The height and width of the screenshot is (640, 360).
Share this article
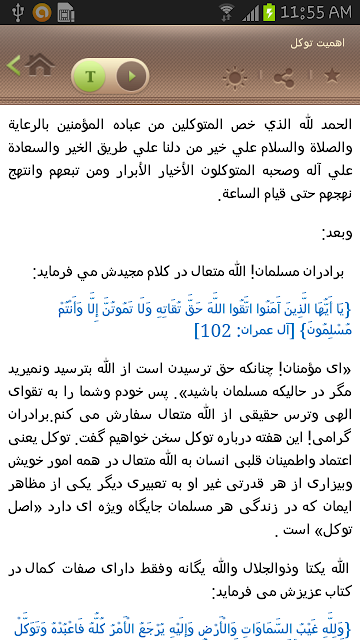coord(284,78)
